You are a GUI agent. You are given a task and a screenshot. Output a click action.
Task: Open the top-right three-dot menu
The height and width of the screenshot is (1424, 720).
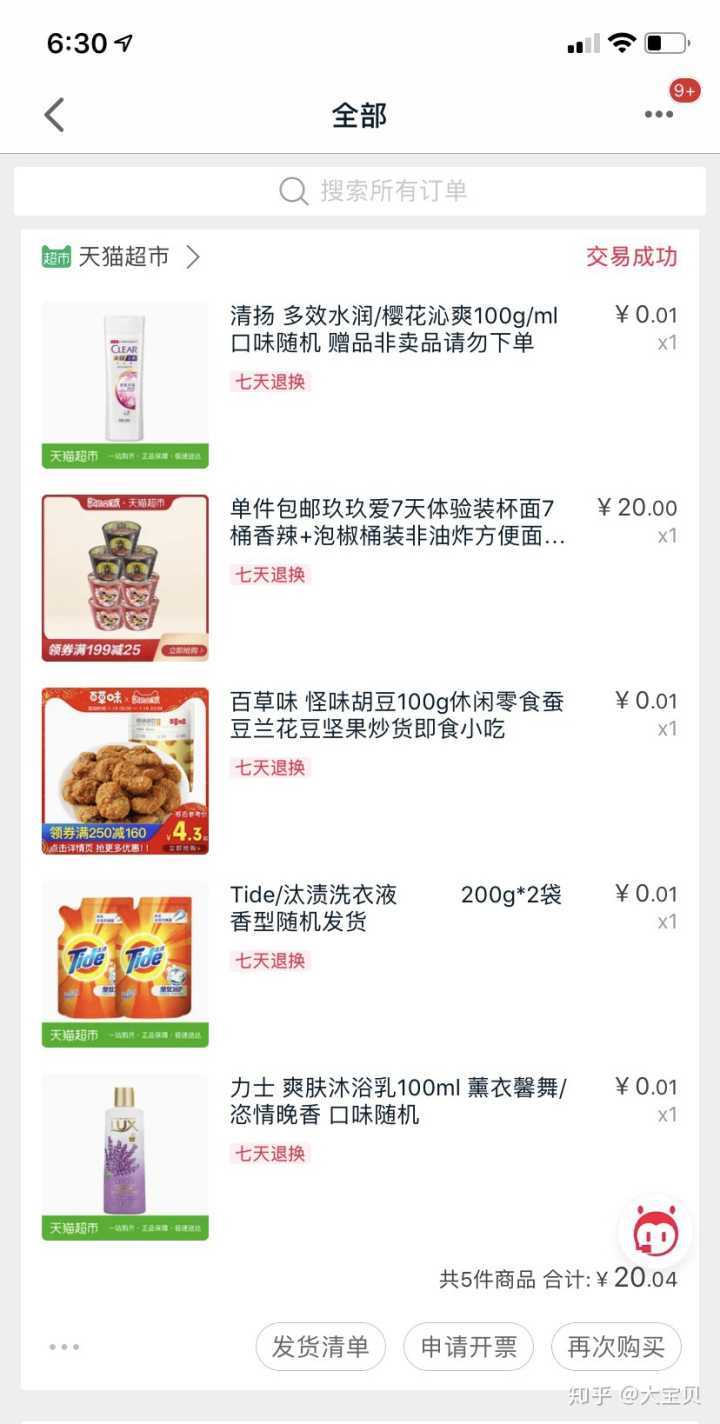click(658, 115)
